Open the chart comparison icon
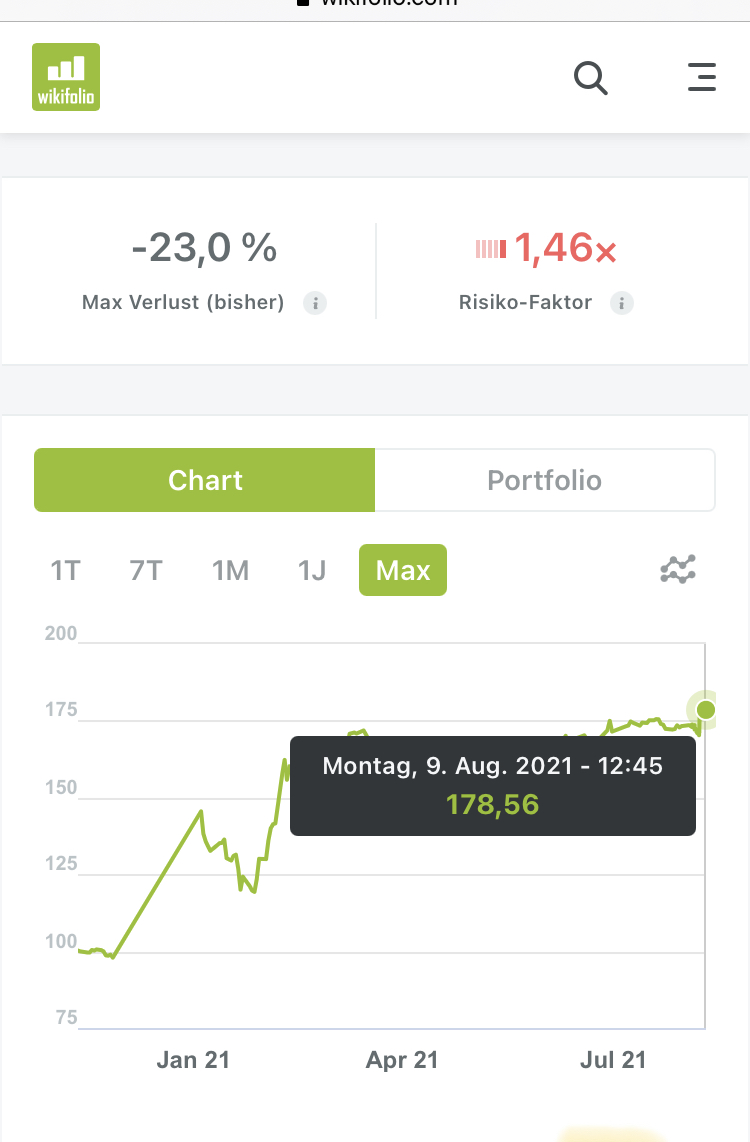750x1142 pixels. coord(678,570)
